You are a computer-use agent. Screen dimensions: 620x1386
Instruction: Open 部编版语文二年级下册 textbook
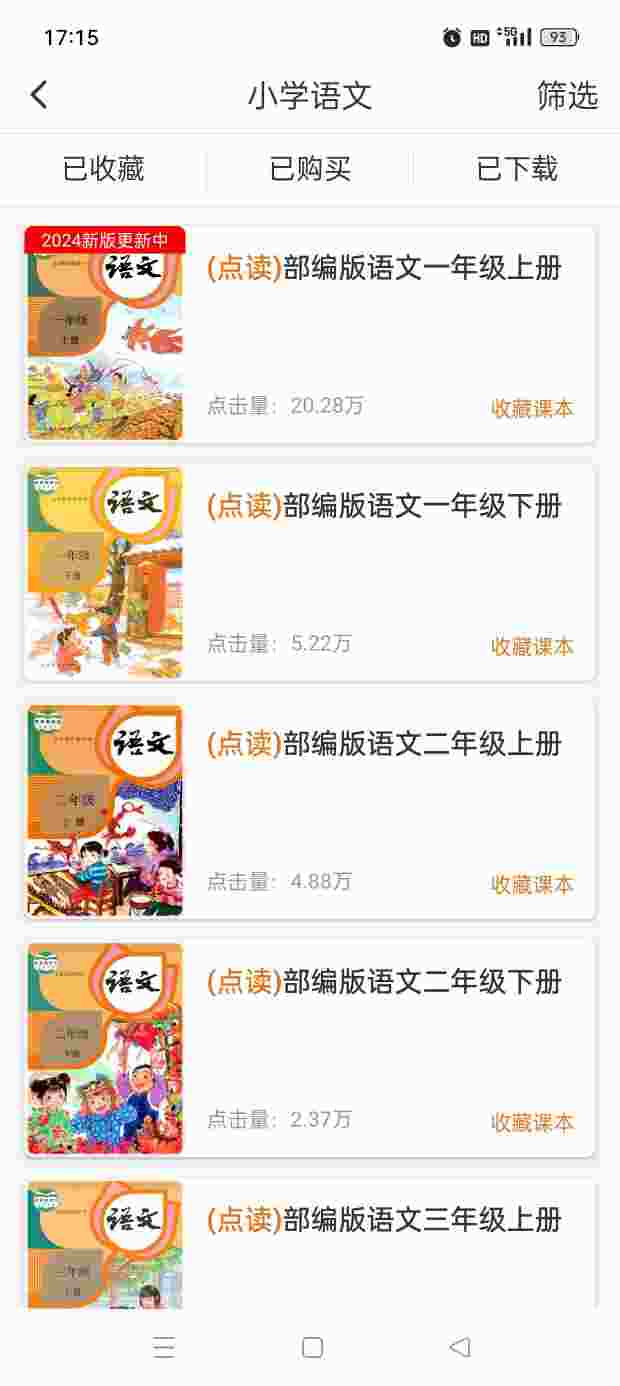point(384,982)
